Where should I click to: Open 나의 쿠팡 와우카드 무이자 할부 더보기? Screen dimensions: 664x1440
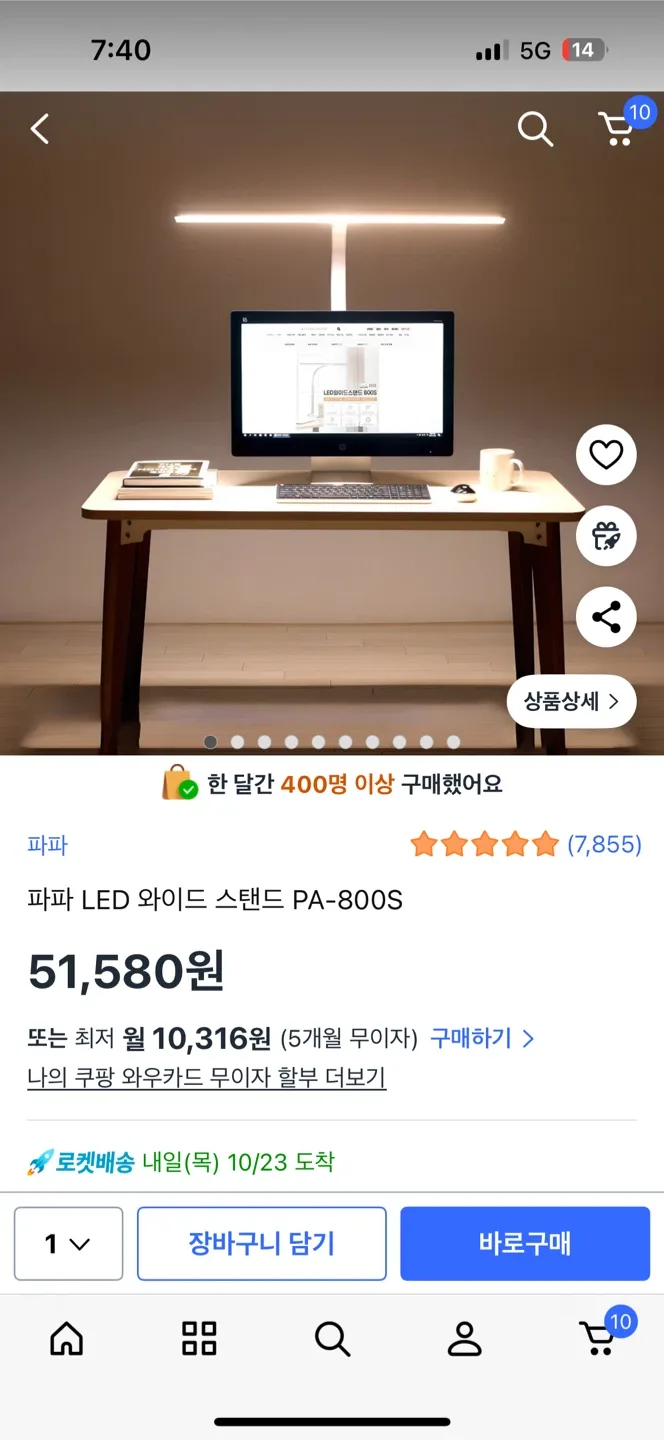coord(206,1077)
